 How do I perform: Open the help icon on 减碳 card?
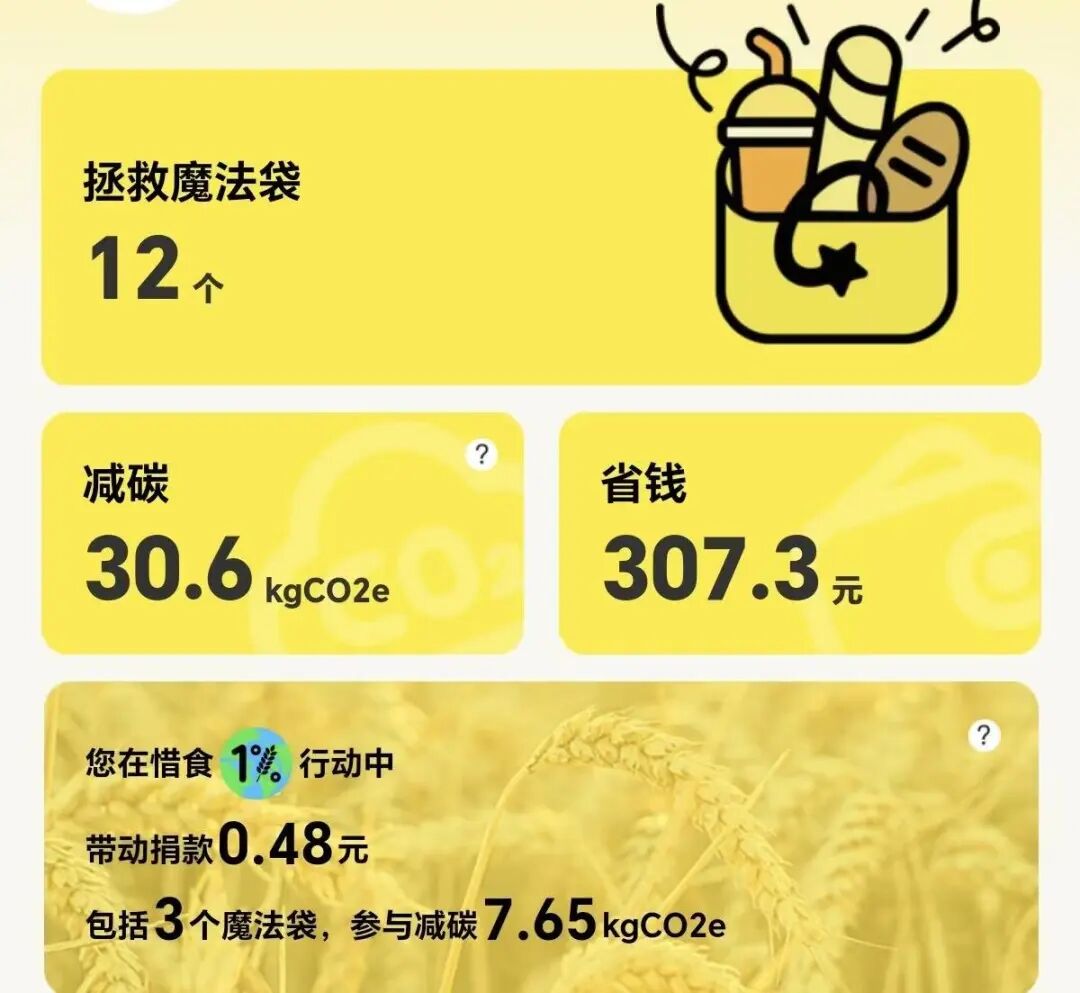482,456
